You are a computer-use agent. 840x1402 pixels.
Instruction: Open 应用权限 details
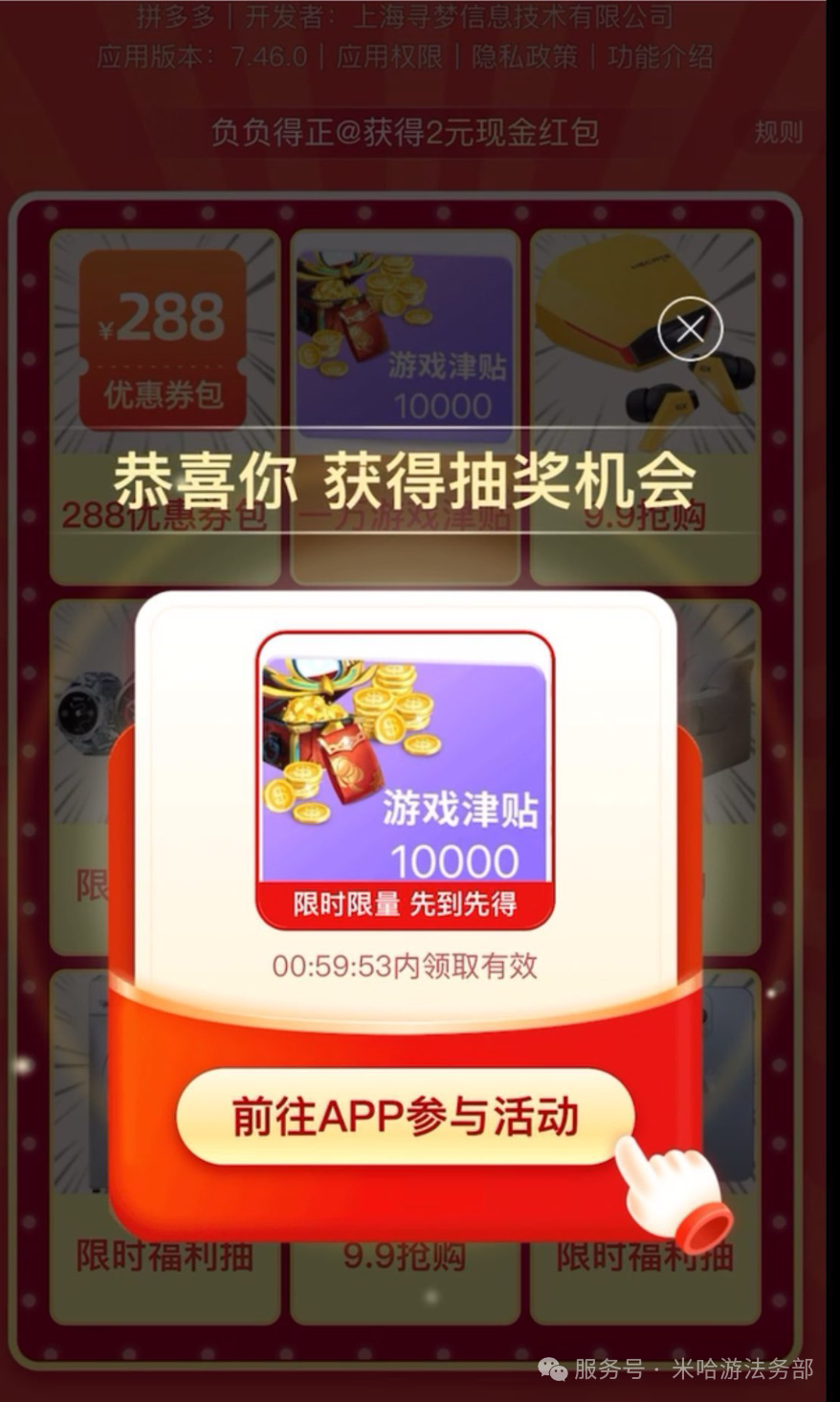389,57
